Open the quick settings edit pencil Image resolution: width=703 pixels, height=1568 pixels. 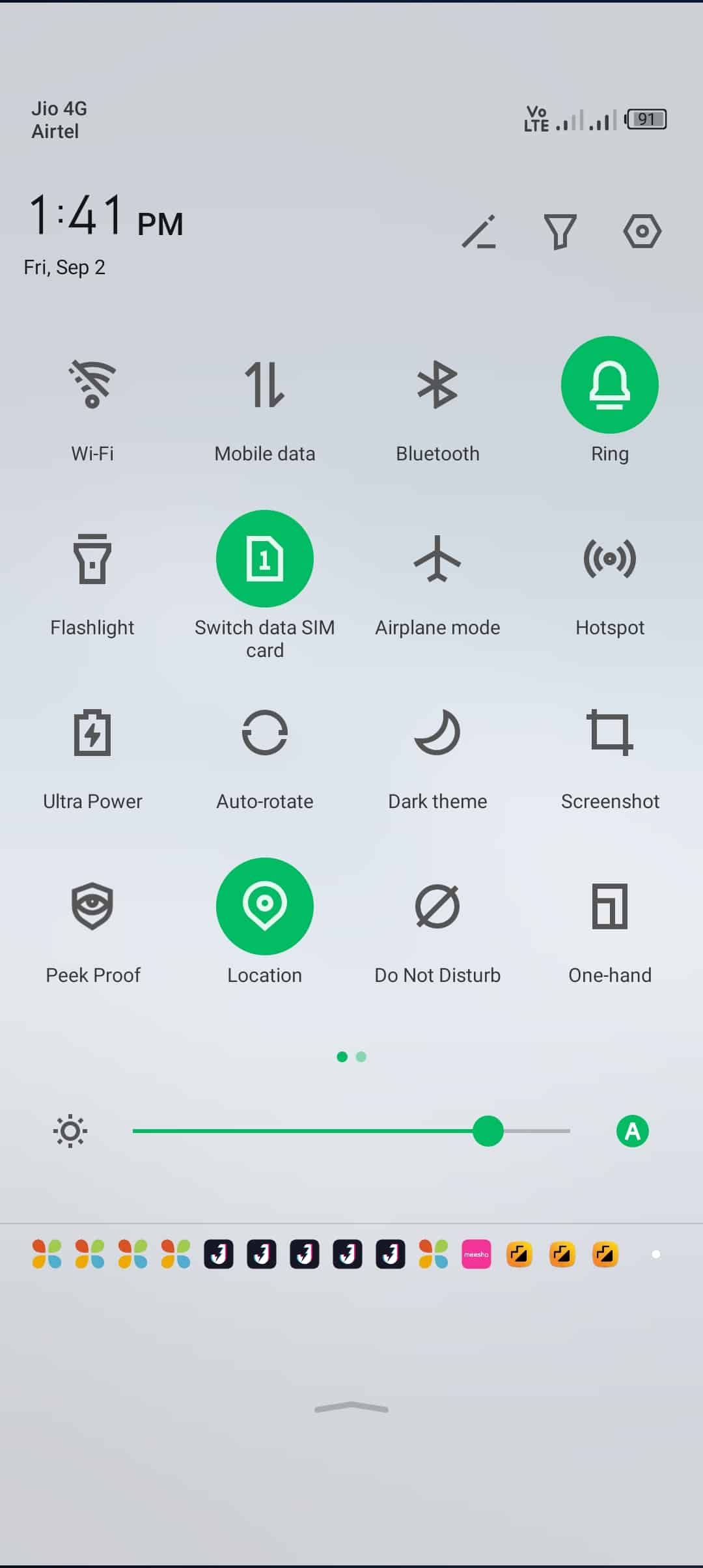[479, 232]
